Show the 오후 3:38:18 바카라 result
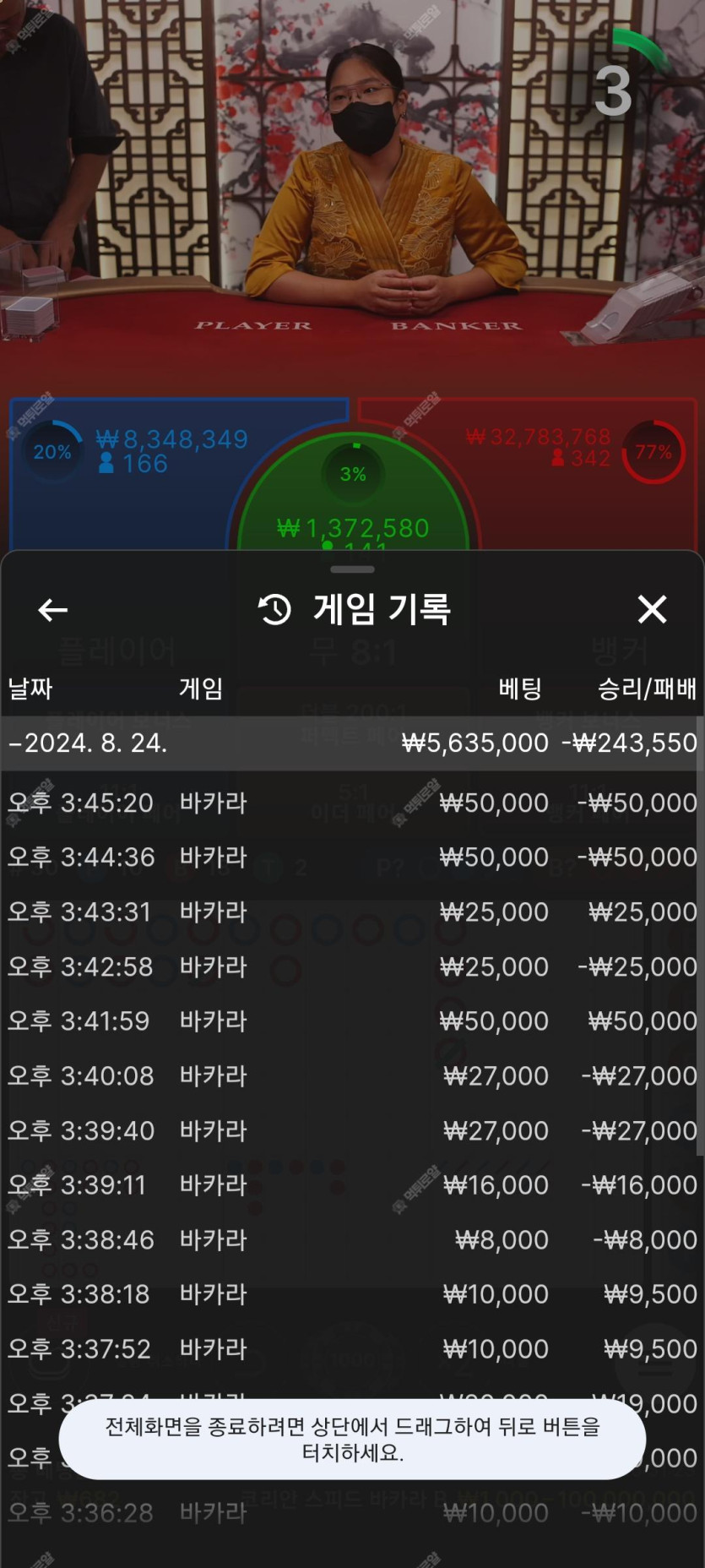This screenshot has height=1568, width=705. (x=352, y=1294)
